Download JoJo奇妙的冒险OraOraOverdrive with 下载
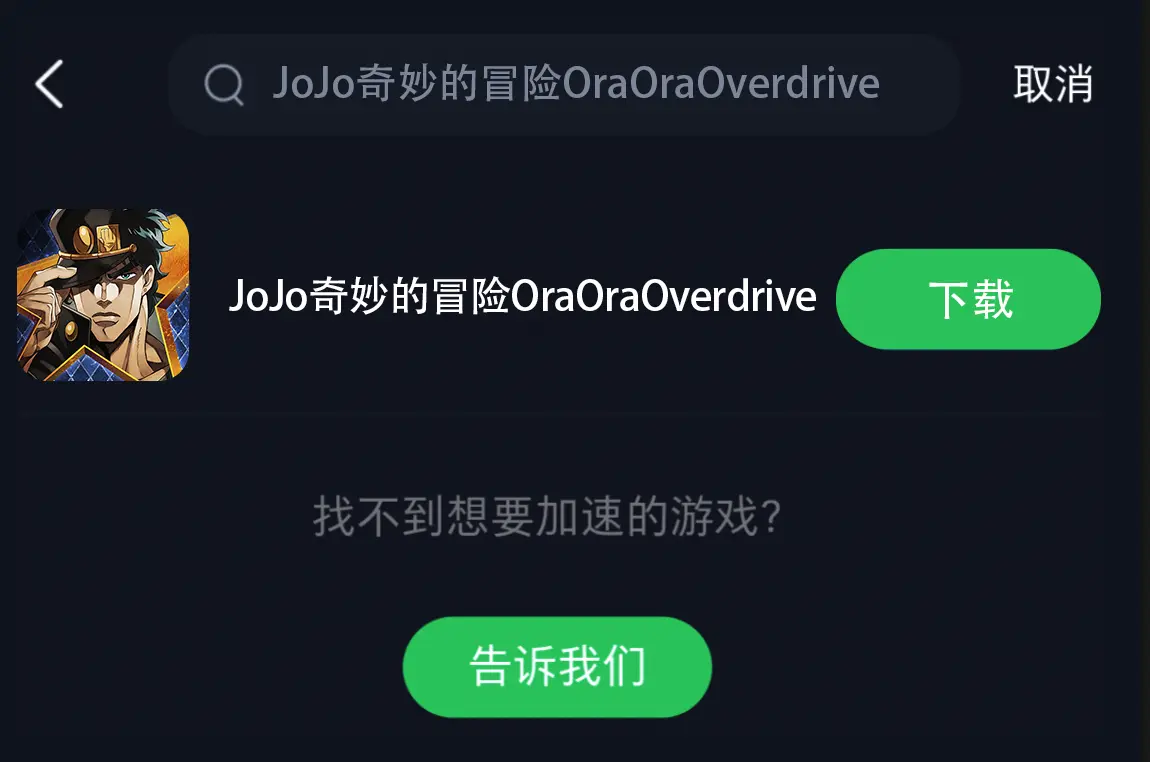The height and width of the screenshot is (762, 1150). pos(968,299)
